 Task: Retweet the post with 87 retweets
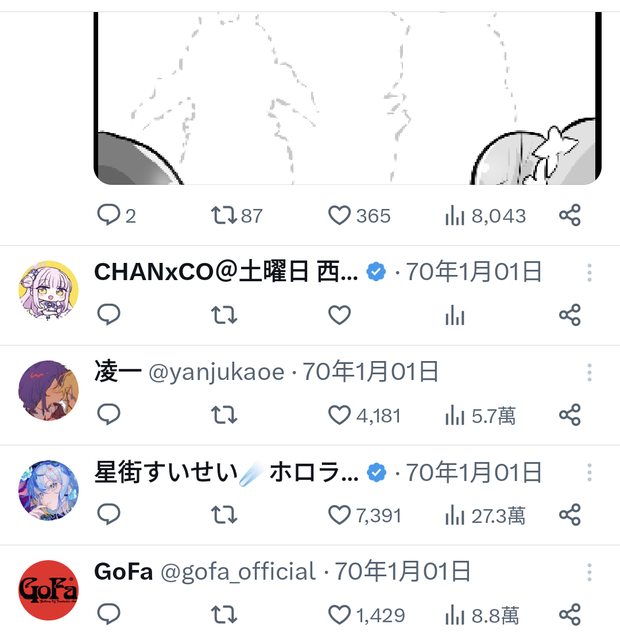pyautogui.click(x=224, y=215)
